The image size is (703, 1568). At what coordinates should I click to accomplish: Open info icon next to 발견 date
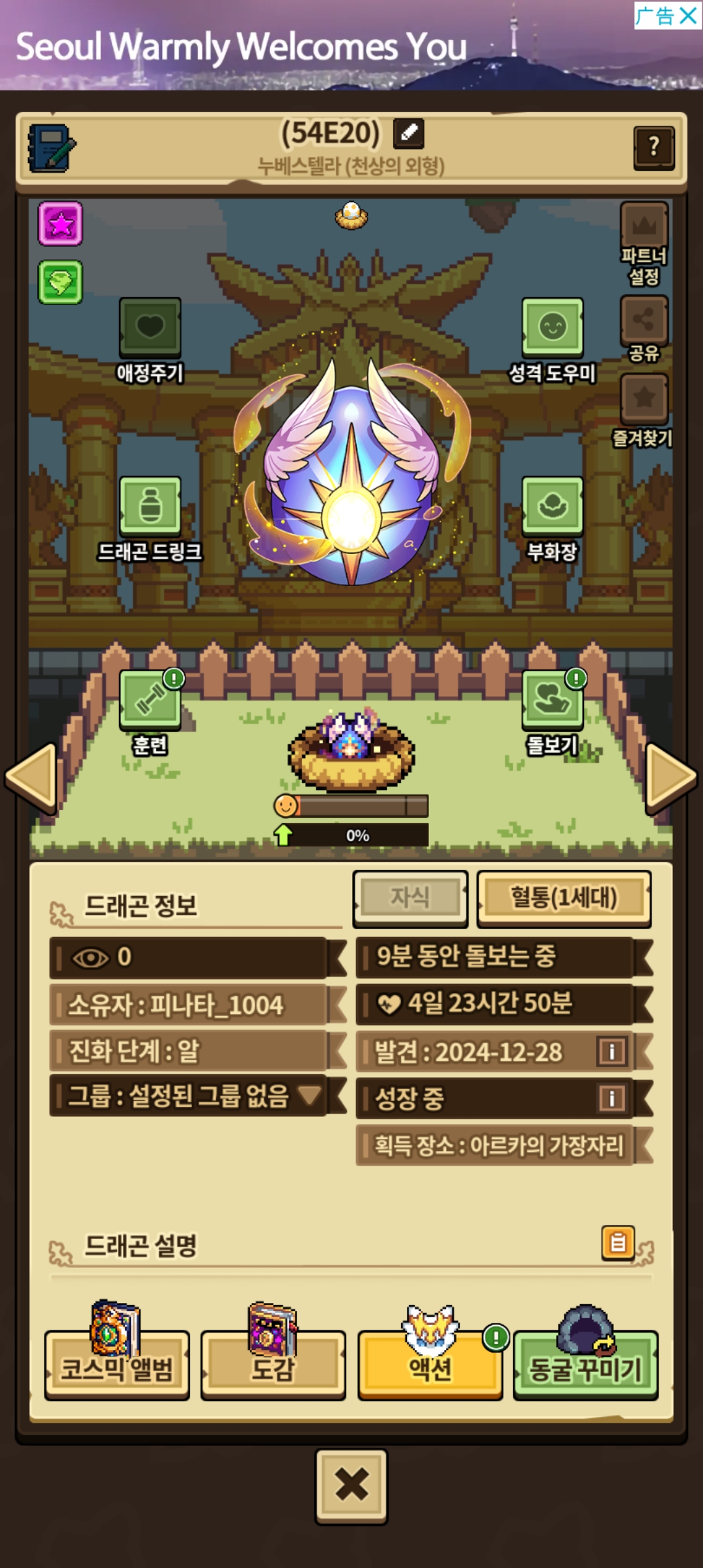pos(611,1052)
